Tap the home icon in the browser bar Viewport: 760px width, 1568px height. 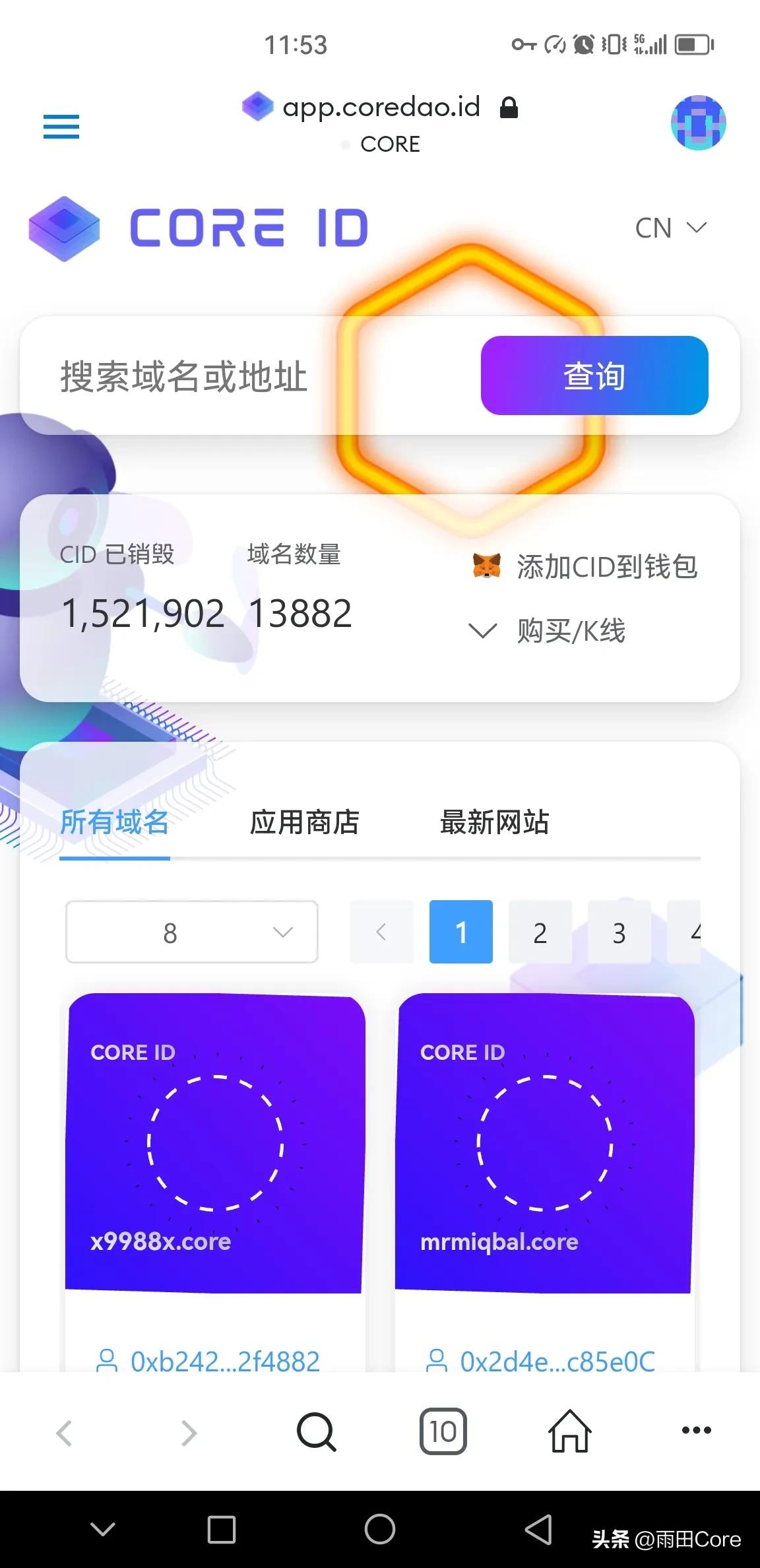tap(570, 1432)
